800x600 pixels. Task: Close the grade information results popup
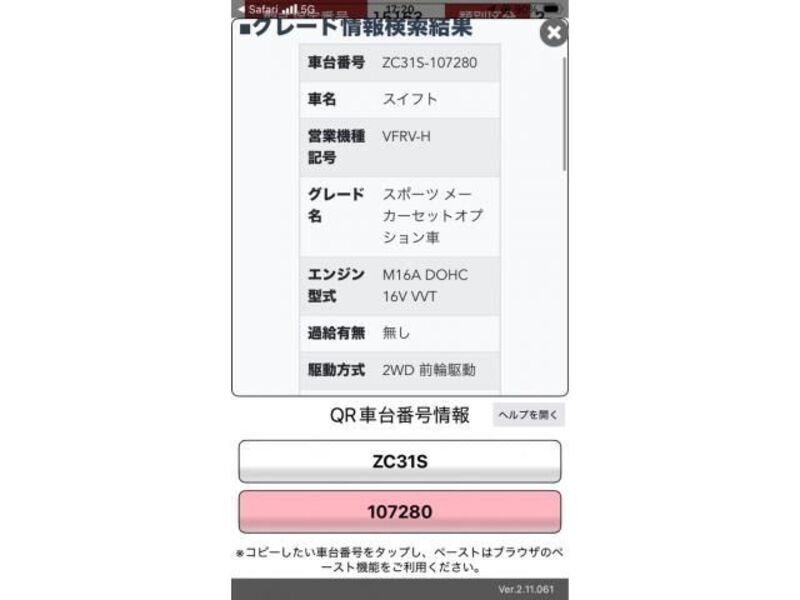pos(553,33)
